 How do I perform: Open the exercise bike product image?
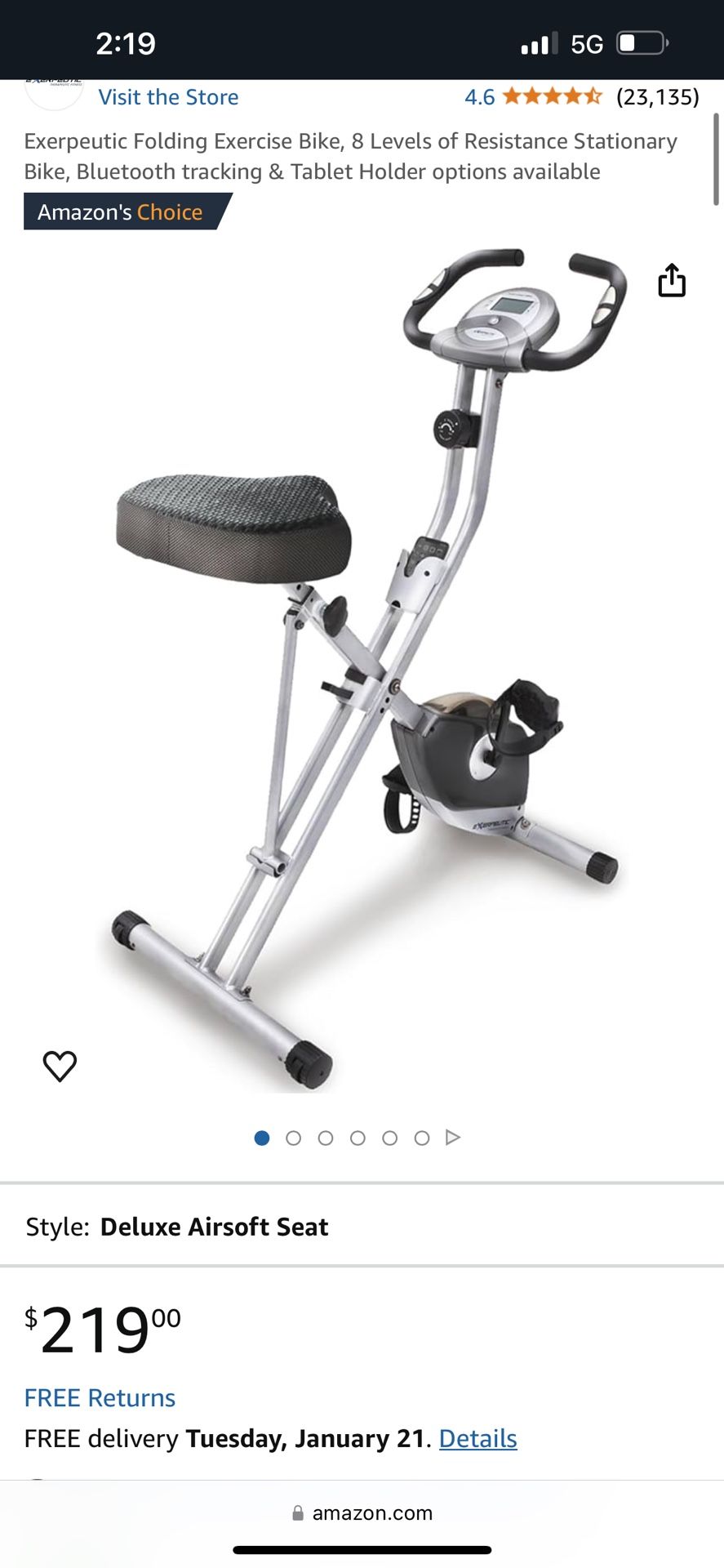[x=367, y=670]
